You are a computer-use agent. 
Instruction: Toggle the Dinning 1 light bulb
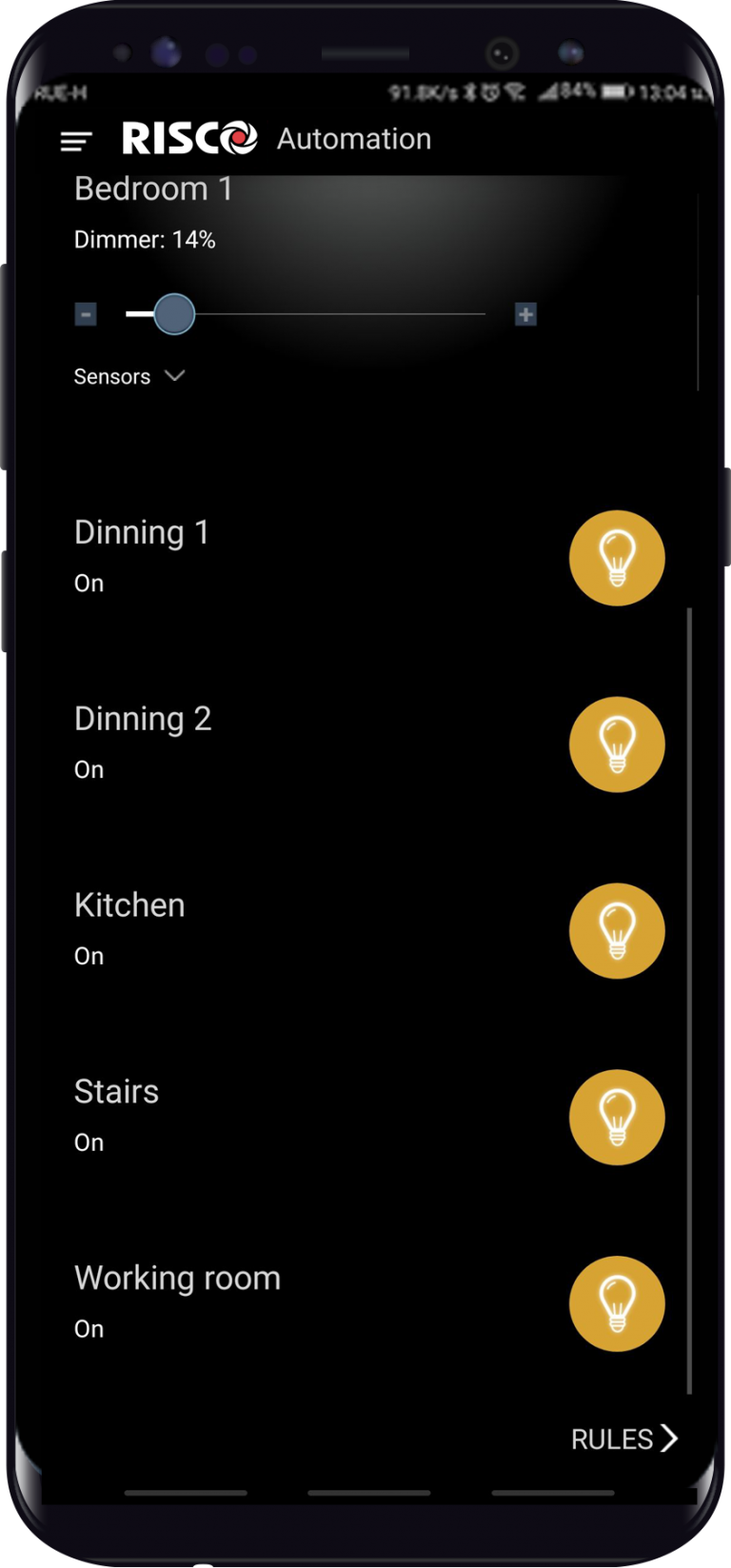[616, 557]
